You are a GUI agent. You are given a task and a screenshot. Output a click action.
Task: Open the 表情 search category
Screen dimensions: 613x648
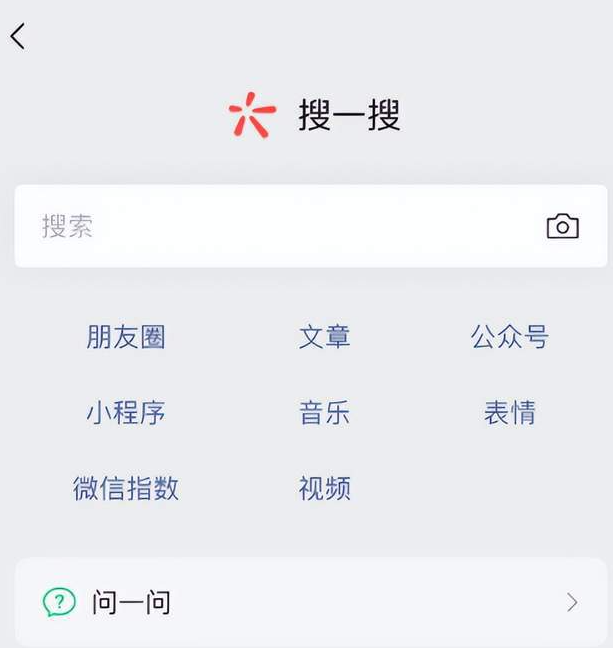pos(510,412)
